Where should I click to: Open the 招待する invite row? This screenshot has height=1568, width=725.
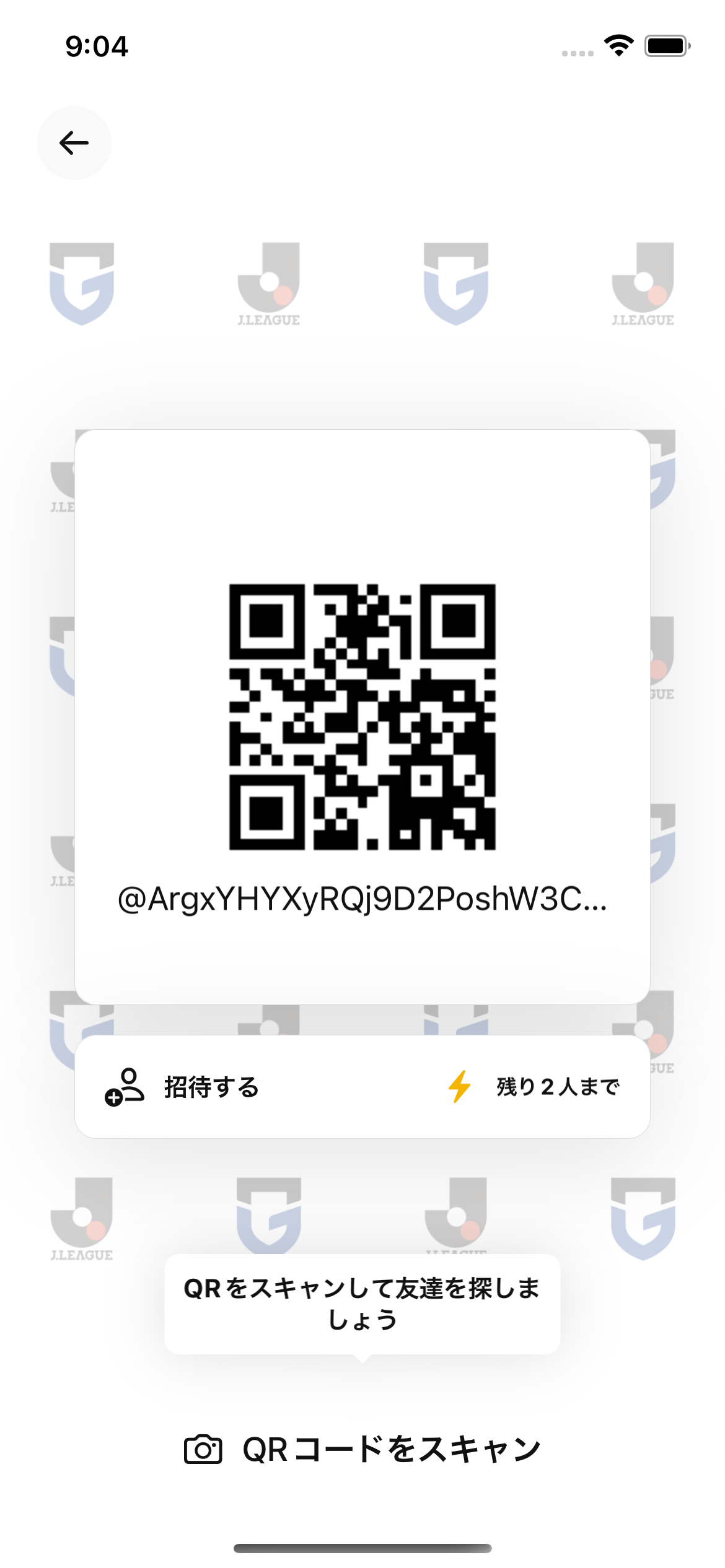pyautogui.click(x=362, y=1087)
